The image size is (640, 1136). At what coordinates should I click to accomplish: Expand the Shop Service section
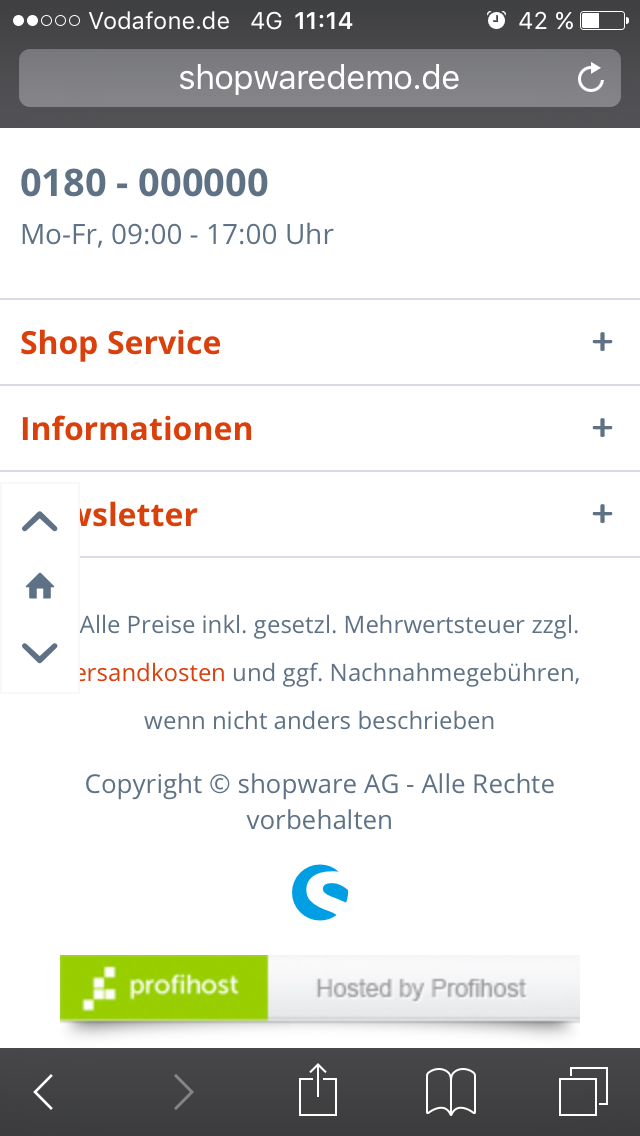click(601, 342)
